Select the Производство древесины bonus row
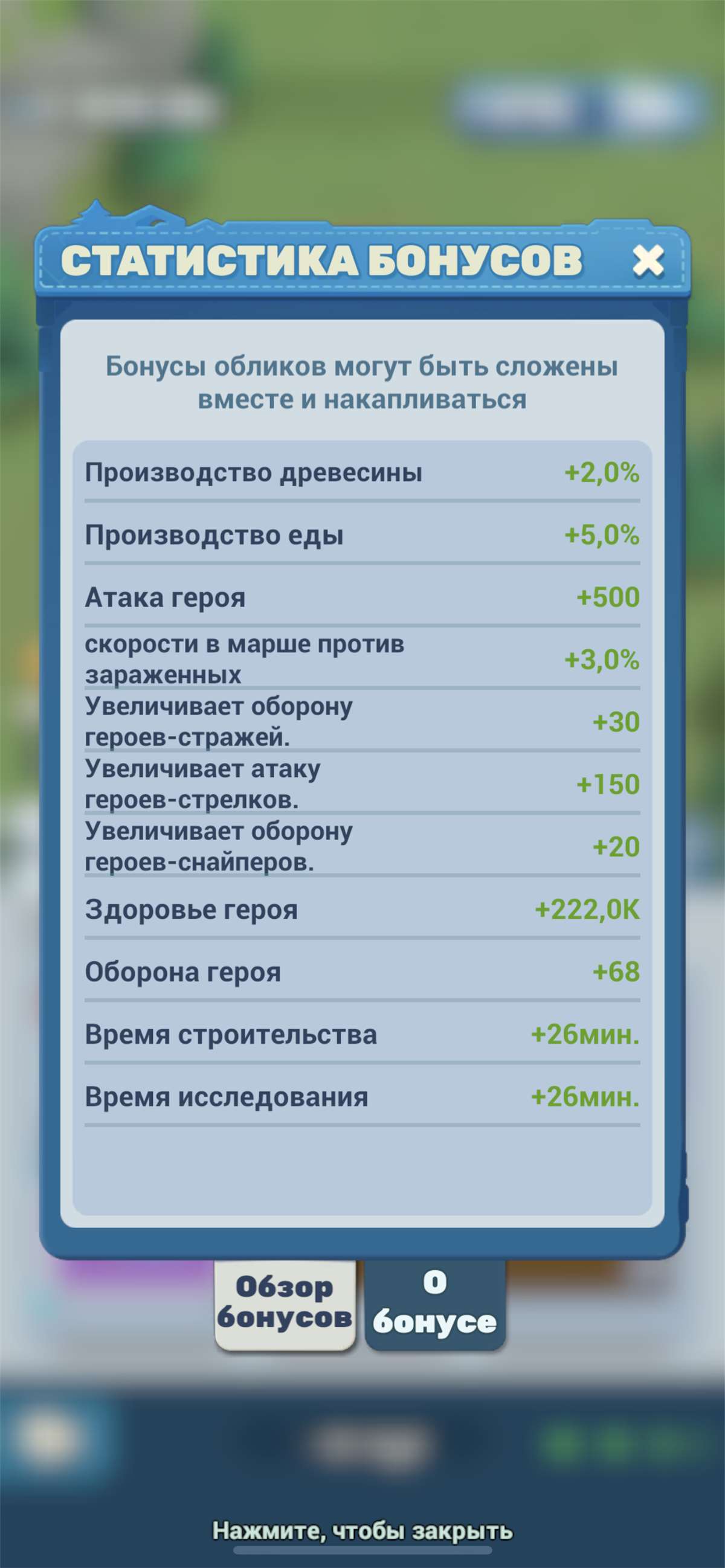 (362, 473)
